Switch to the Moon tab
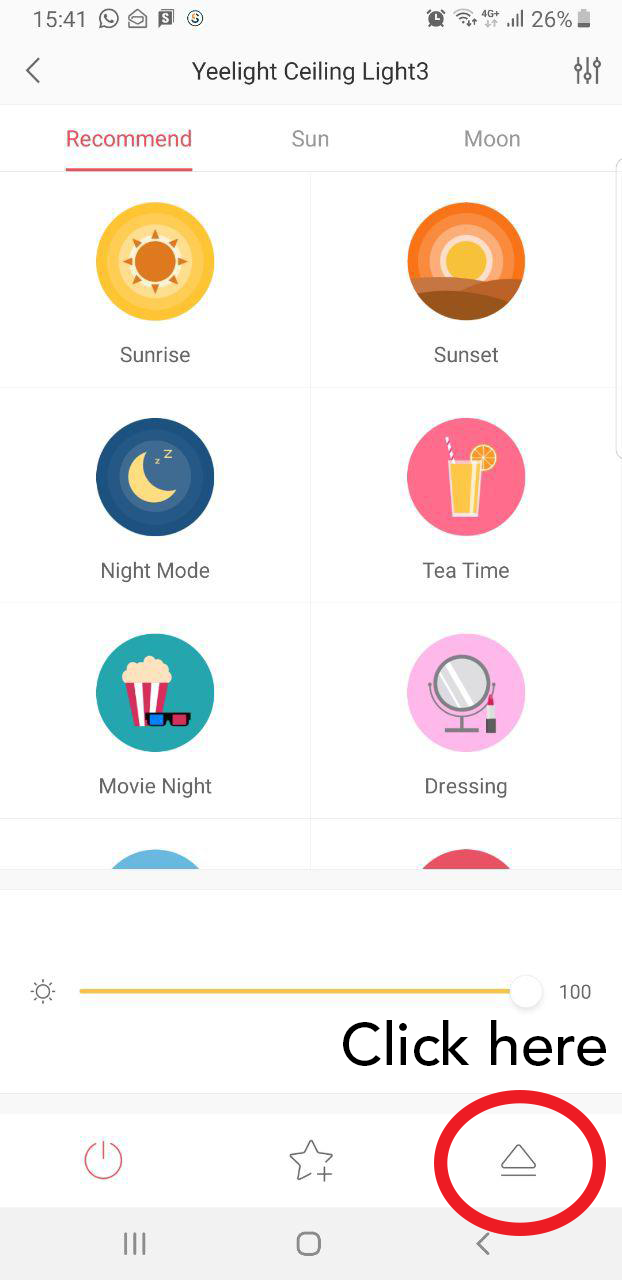Image resolution: width=622 pixels, height=1280 pixels. pyautogui.click(x=492, y=139)
